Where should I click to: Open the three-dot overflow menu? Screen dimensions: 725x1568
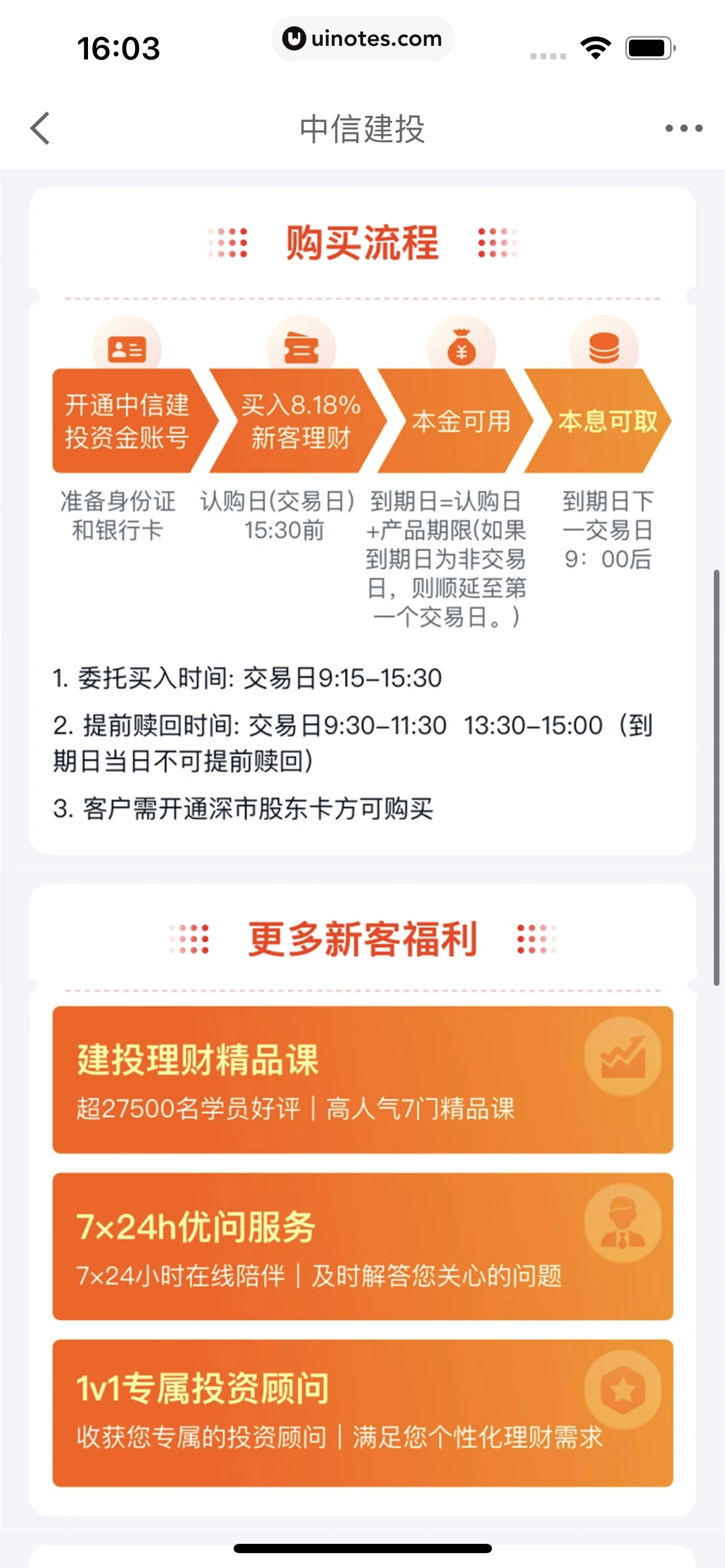coord(683,129)
